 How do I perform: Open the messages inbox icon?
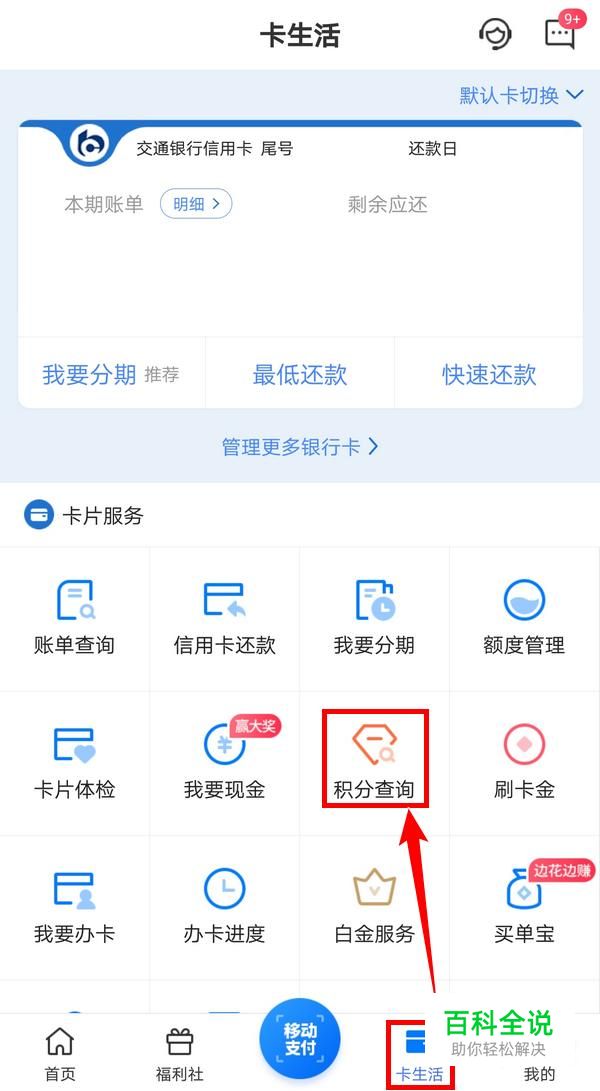560,35
